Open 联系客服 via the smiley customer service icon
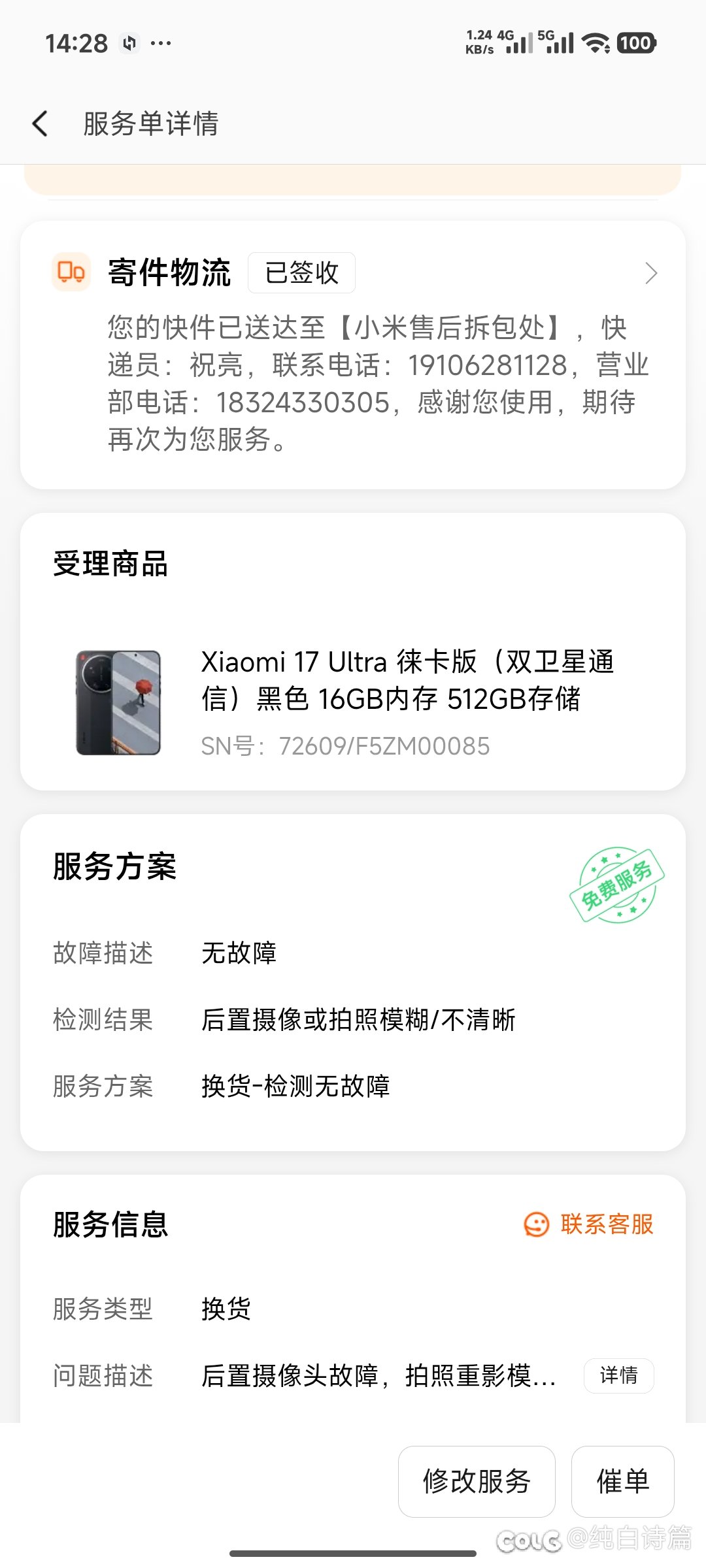Image resolution: width=706 pixels, height=1568 pixels. [536, 1225]
